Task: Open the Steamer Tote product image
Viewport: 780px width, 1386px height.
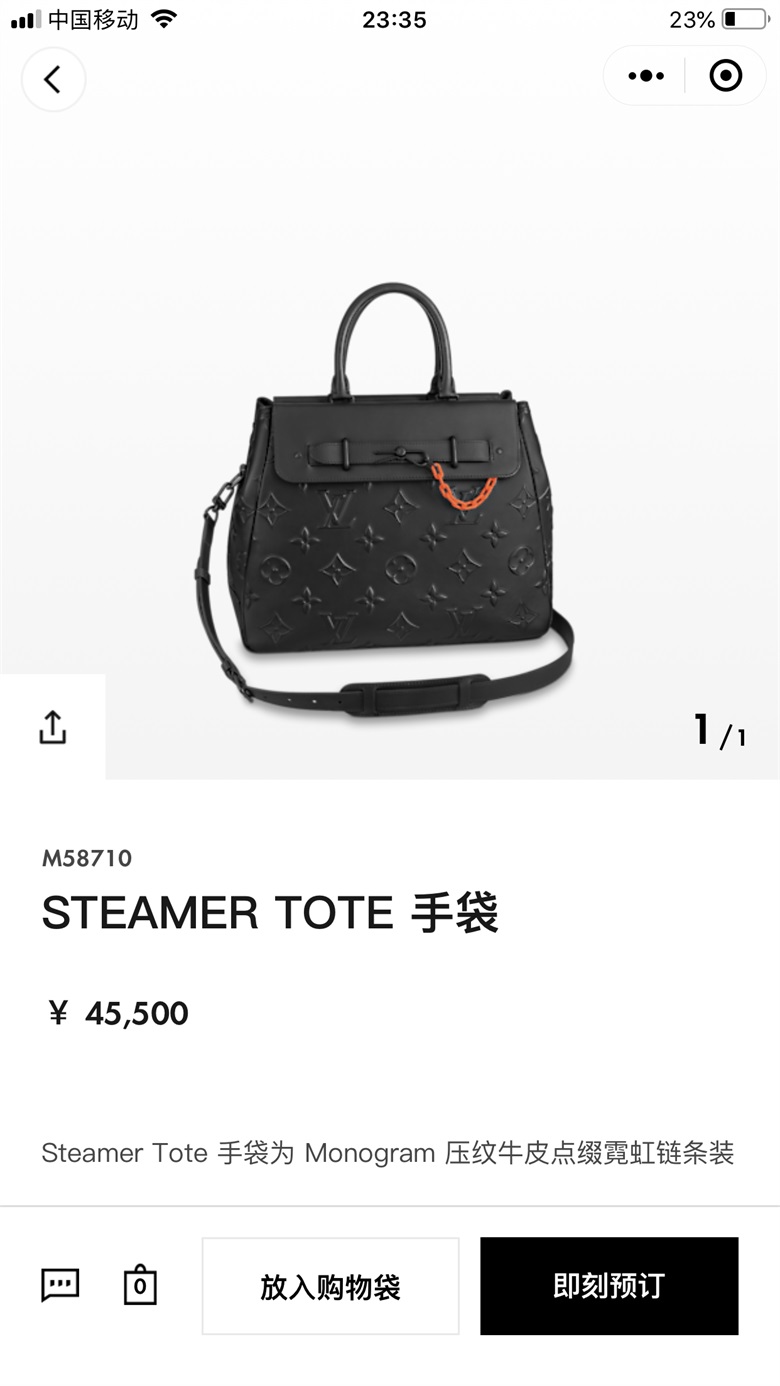Action: [x=385, y=500]
